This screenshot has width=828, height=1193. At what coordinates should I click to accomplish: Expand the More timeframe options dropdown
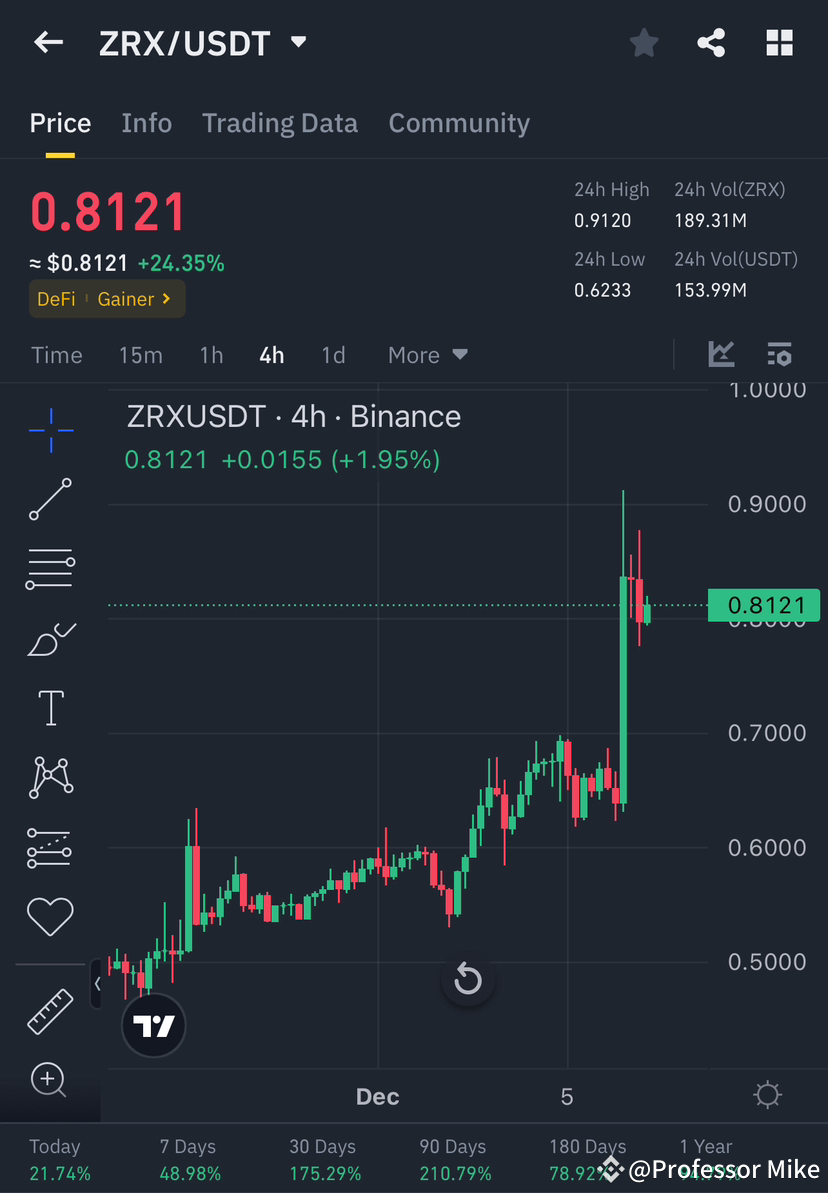coord(427,354)
